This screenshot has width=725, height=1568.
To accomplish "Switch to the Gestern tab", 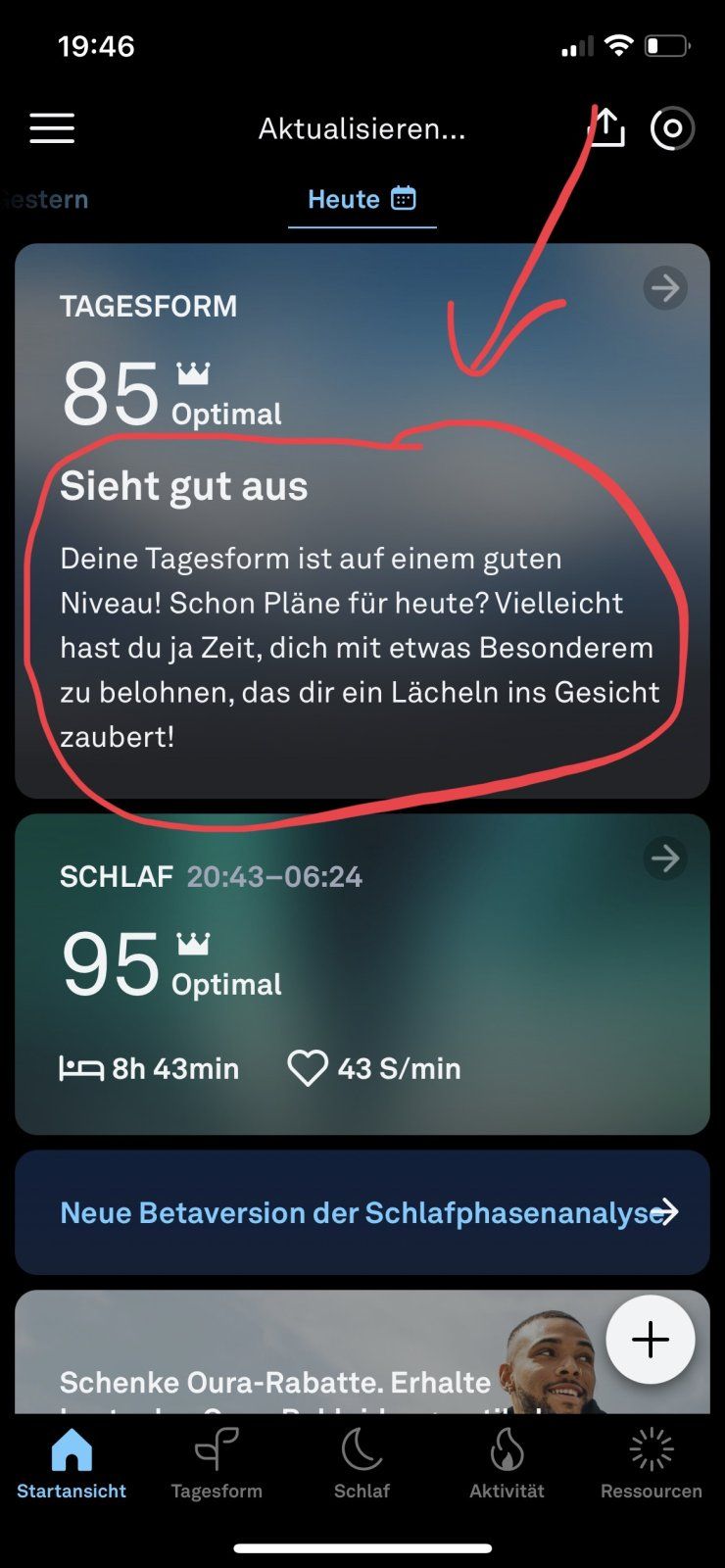I will pos(45,199).
